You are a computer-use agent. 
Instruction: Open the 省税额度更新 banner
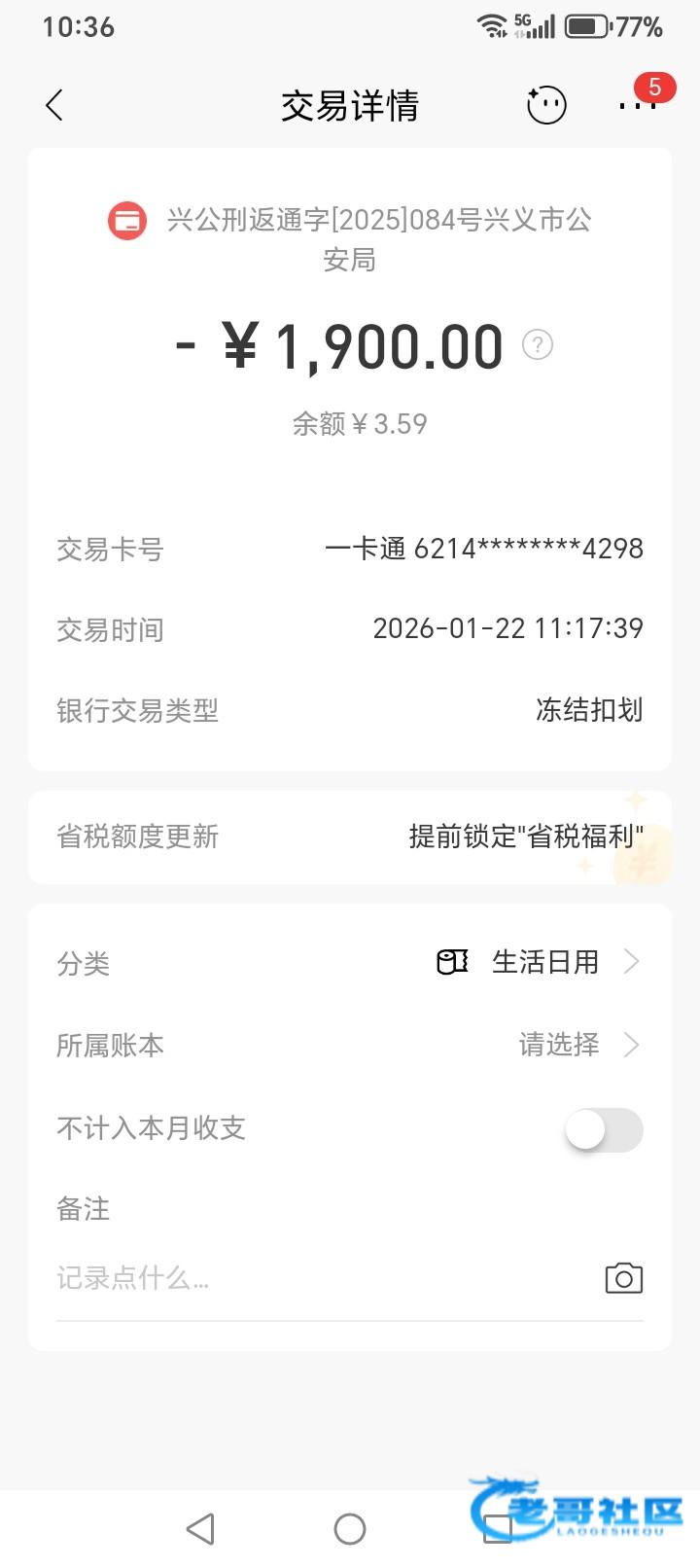tap(350, 837)
